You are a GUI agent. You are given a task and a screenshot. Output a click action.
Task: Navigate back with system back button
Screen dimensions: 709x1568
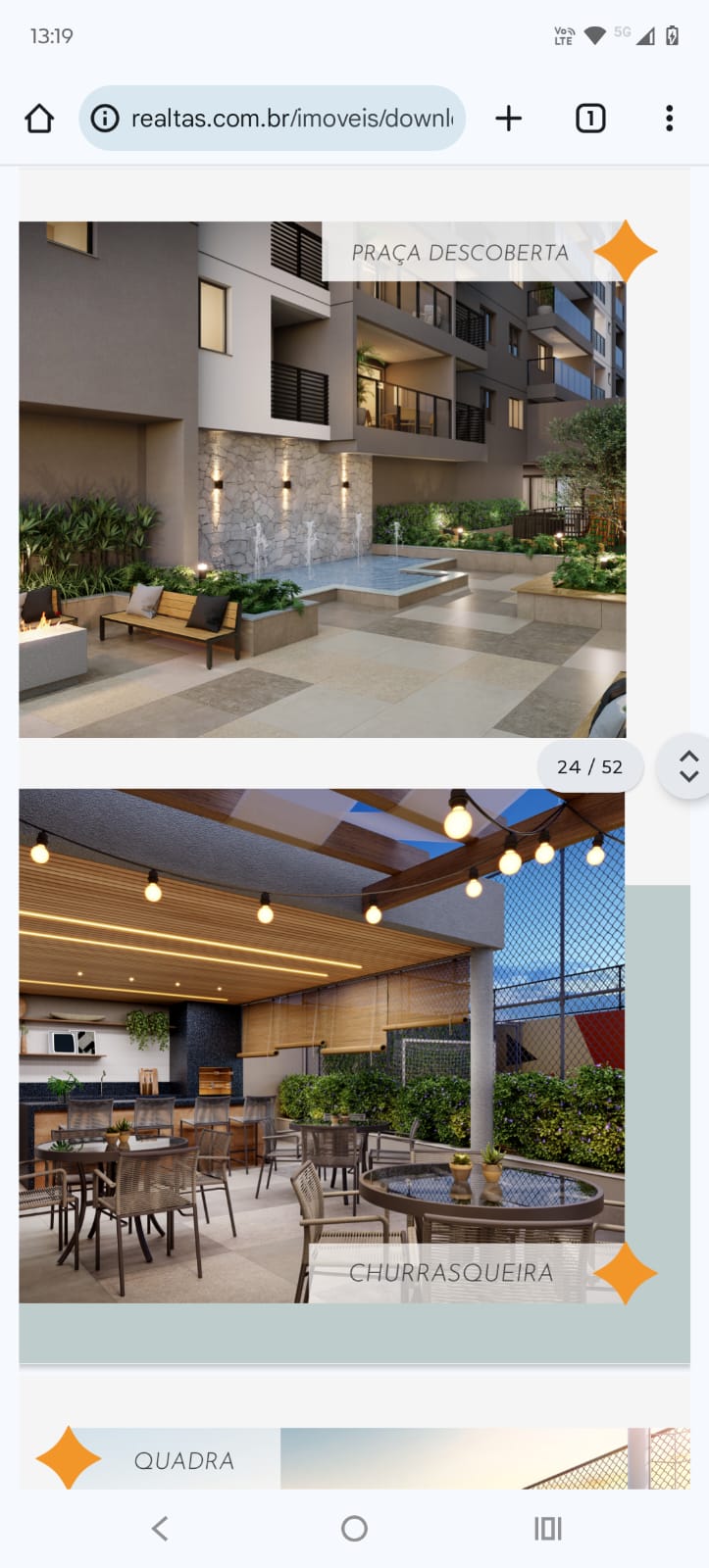coord(161,1528)
